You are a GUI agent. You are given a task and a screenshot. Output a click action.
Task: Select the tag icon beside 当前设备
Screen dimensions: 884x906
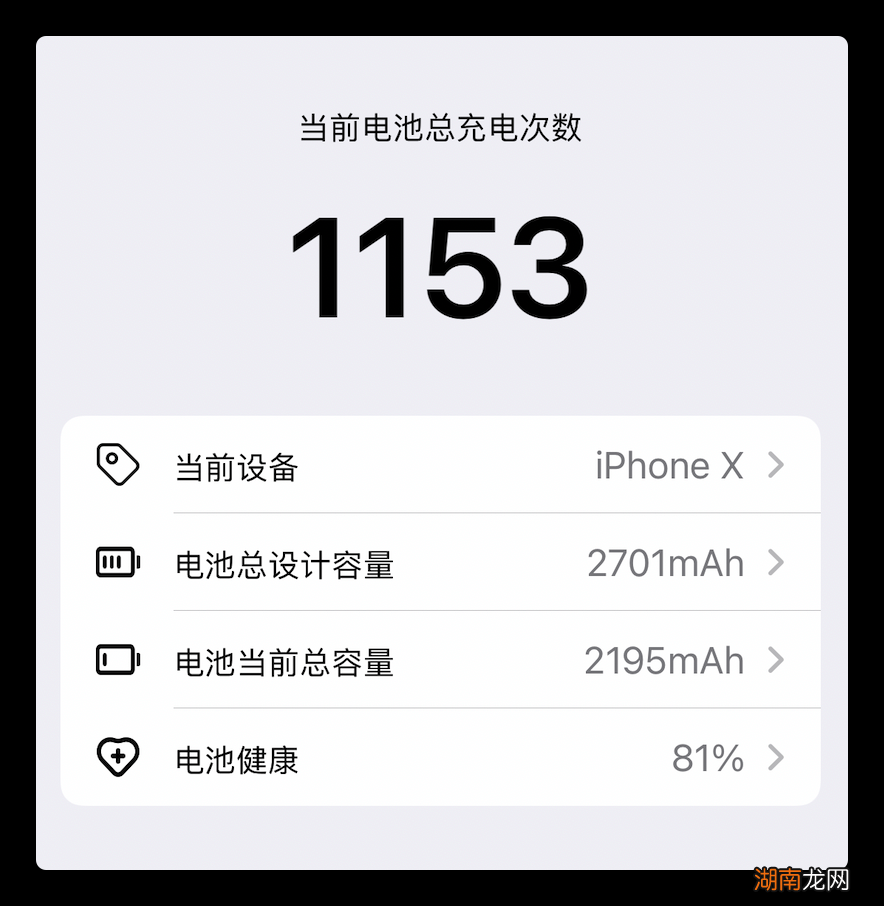coord(118,463)
